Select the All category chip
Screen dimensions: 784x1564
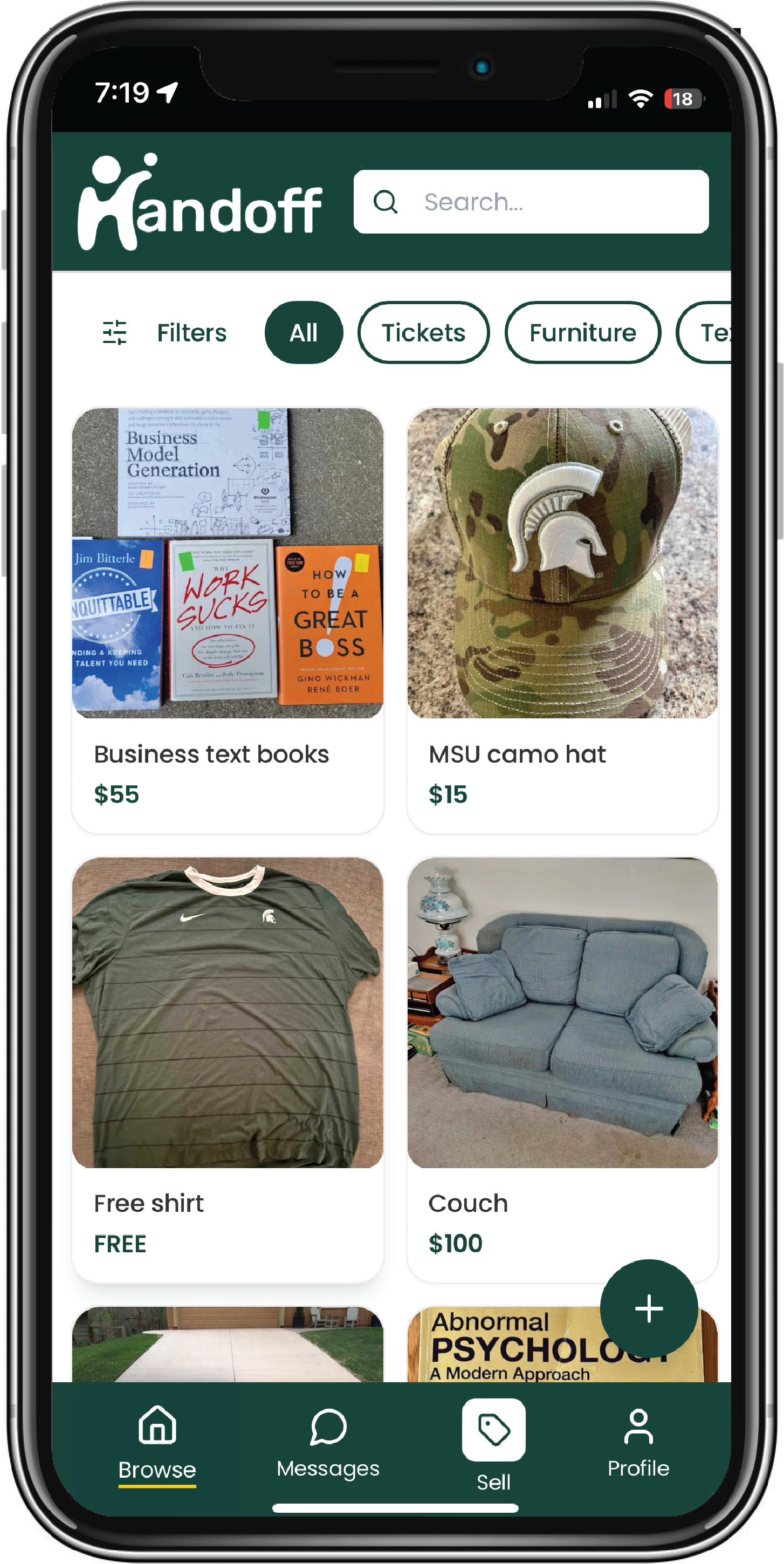(x=304, y=333)
